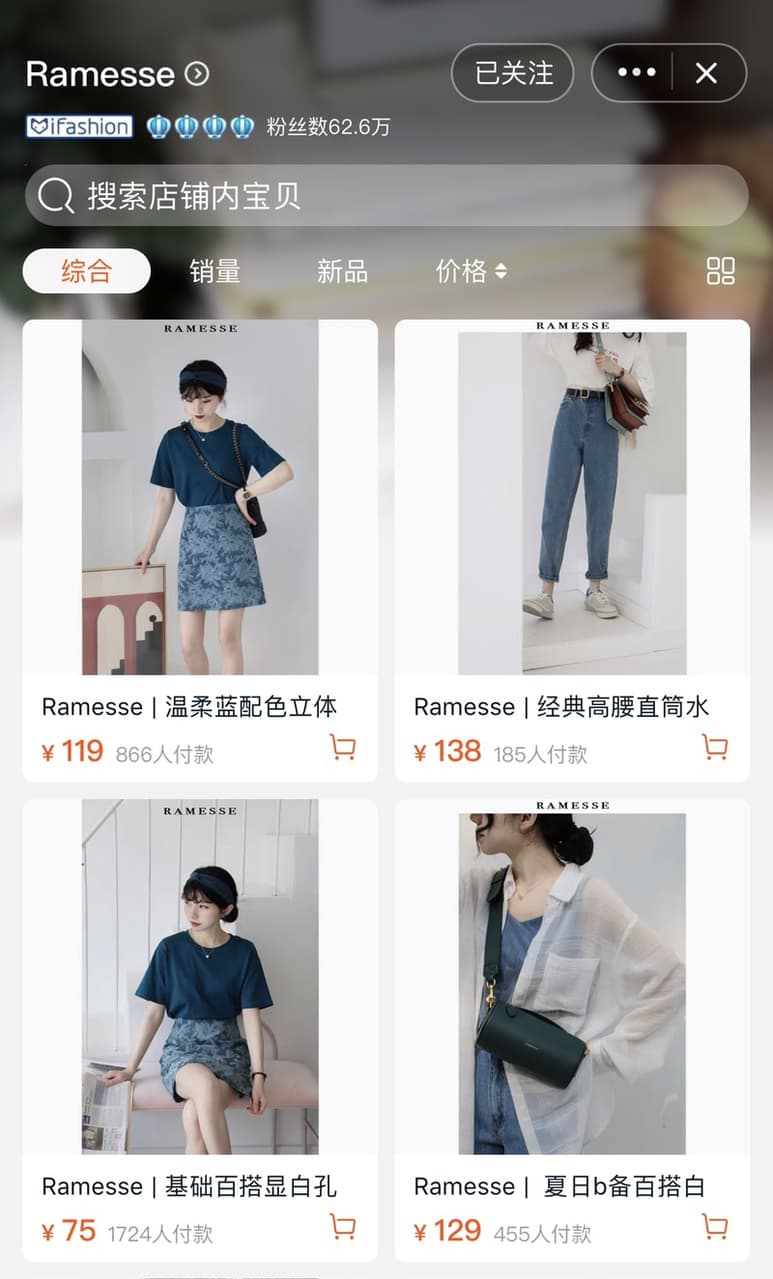Tap the 已关注 following button
This screenshot has width=773, height=1279.
pos(513,73)
